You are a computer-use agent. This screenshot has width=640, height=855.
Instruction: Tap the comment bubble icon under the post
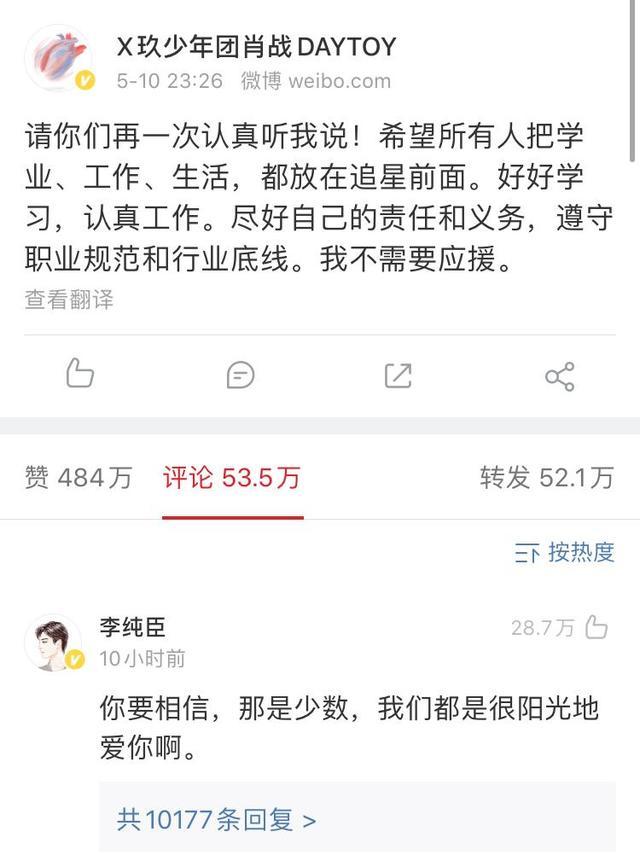(x=240, y=375)
